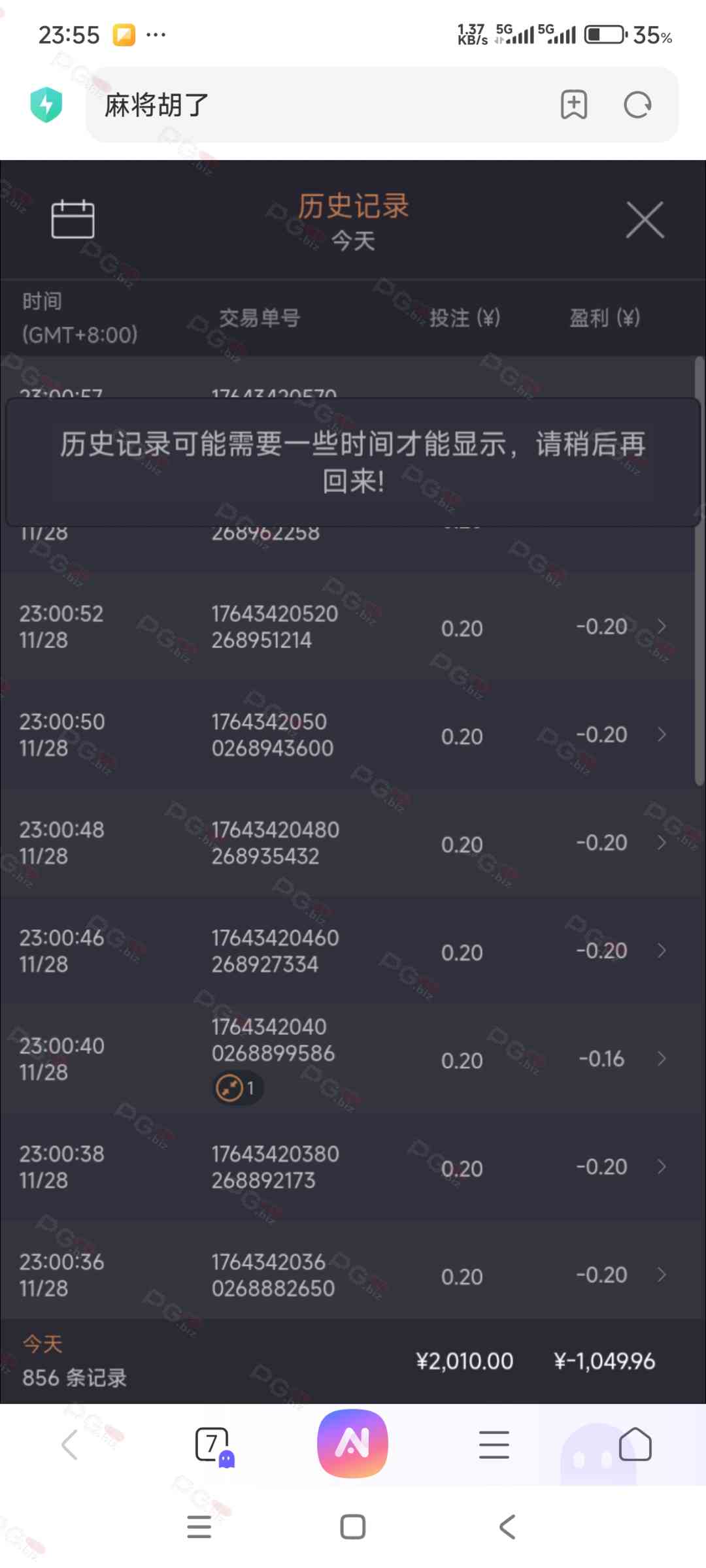This screenshot has height=1568, width=706.
Task: View the 23:00:38 transaction details
Action: click(x=353, y=1167)
